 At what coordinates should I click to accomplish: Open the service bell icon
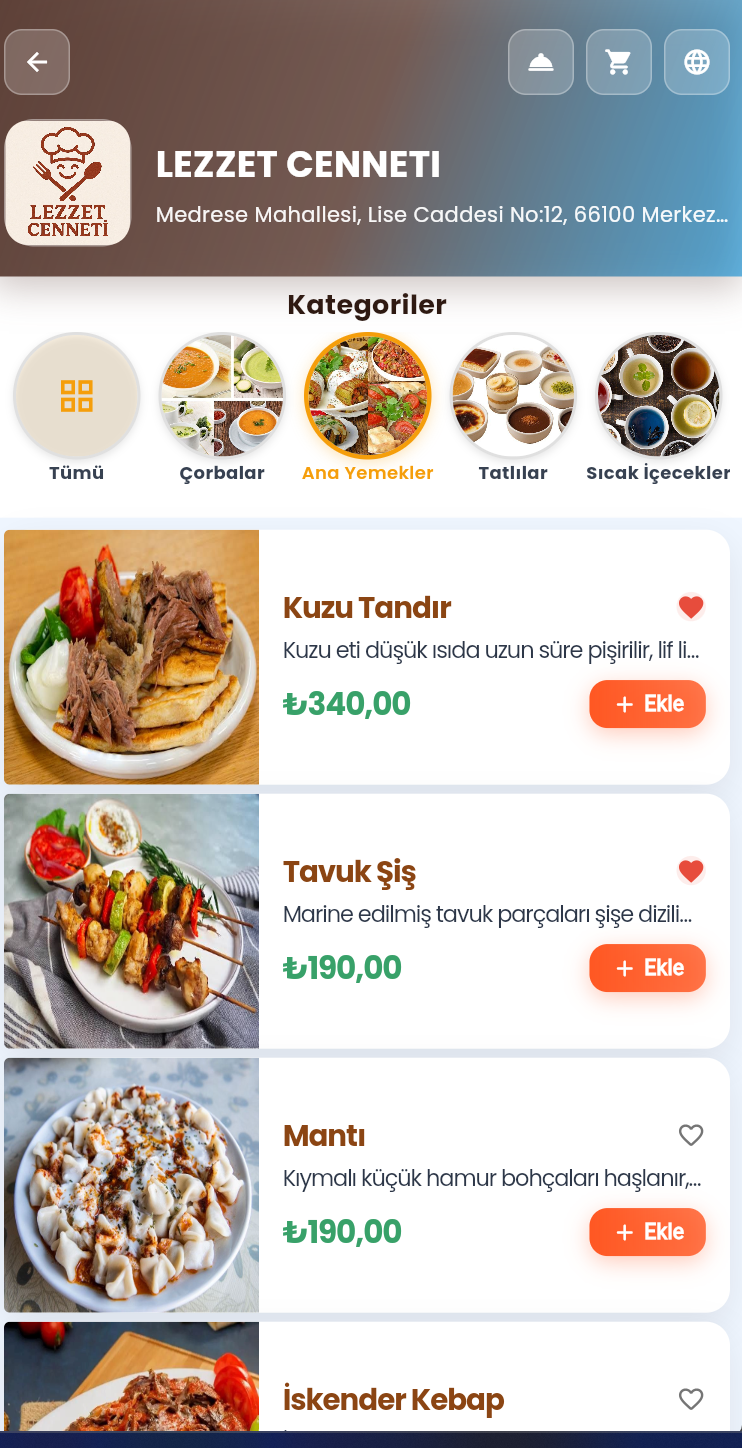tap(540, 62)
